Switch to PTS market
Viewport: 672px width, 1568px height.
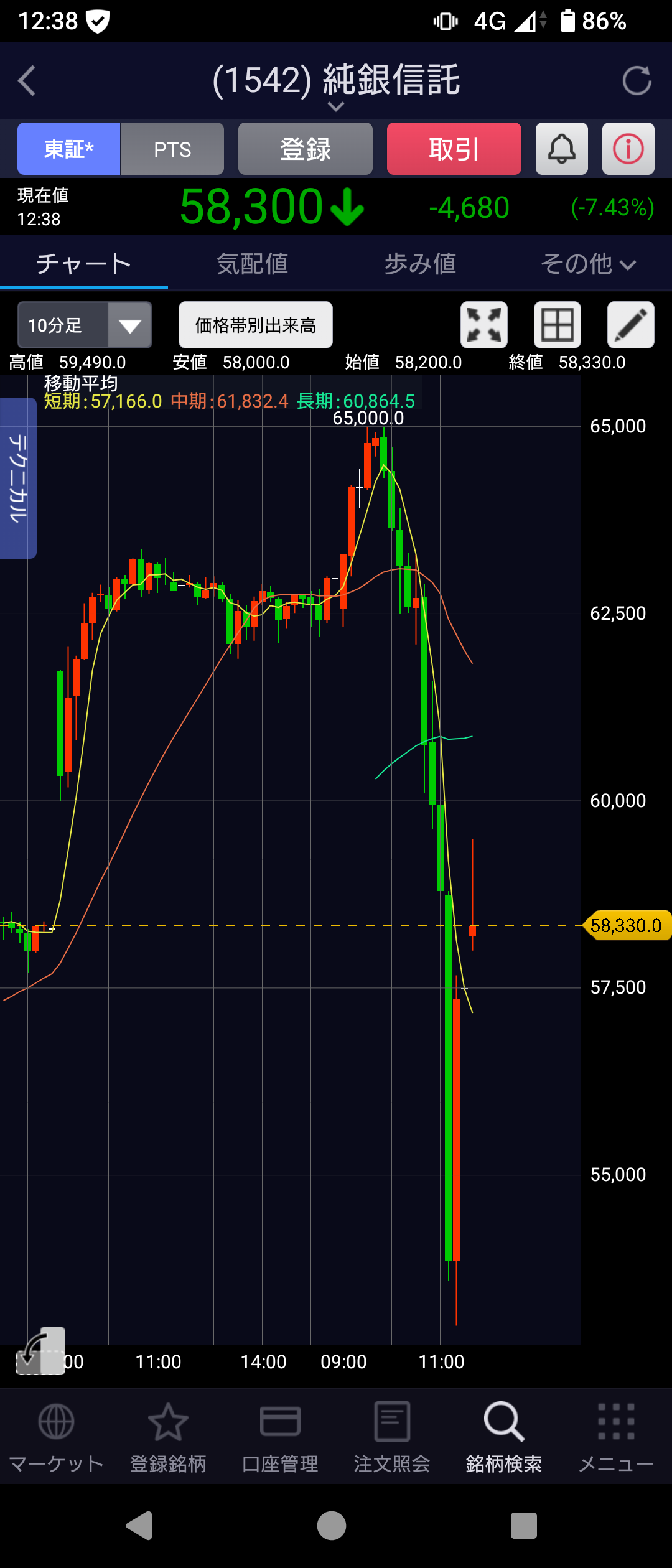pos(172,149)
